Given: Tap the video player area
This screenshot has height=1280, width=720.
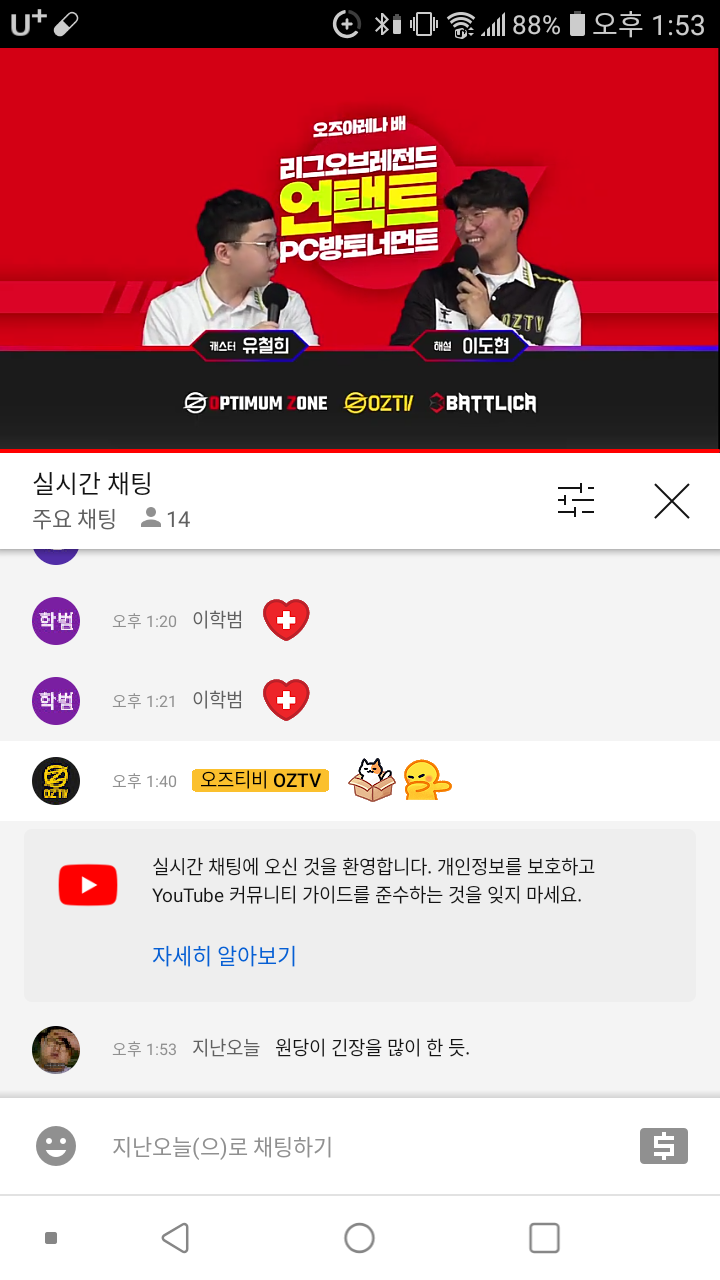Looking at the screenshot, I should coord(360,250).
